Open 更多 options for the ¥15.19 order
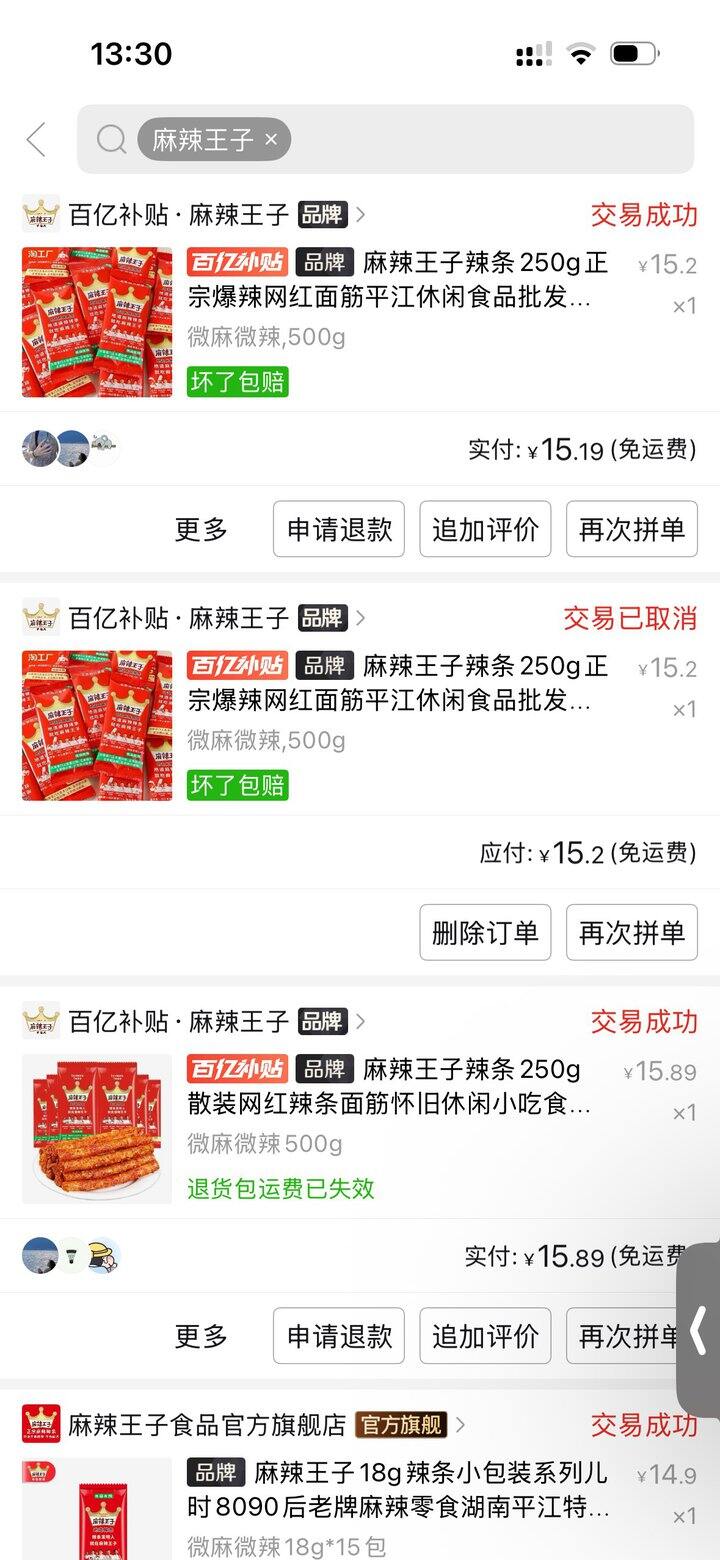 201,529
